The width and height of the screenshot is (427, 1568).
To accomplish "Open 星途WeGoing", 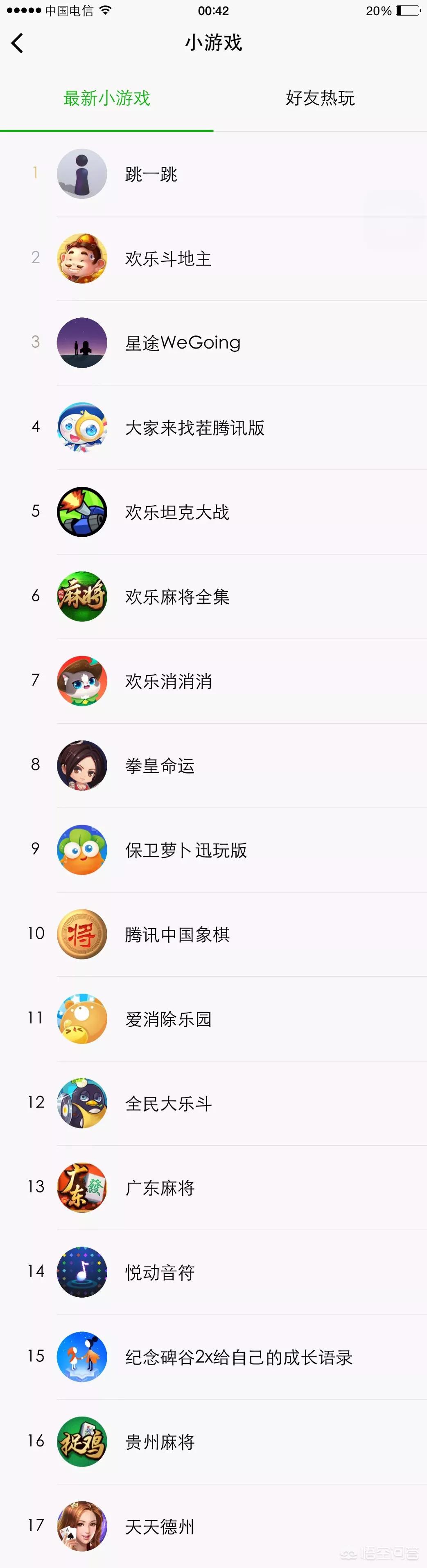I will [182, 343].
